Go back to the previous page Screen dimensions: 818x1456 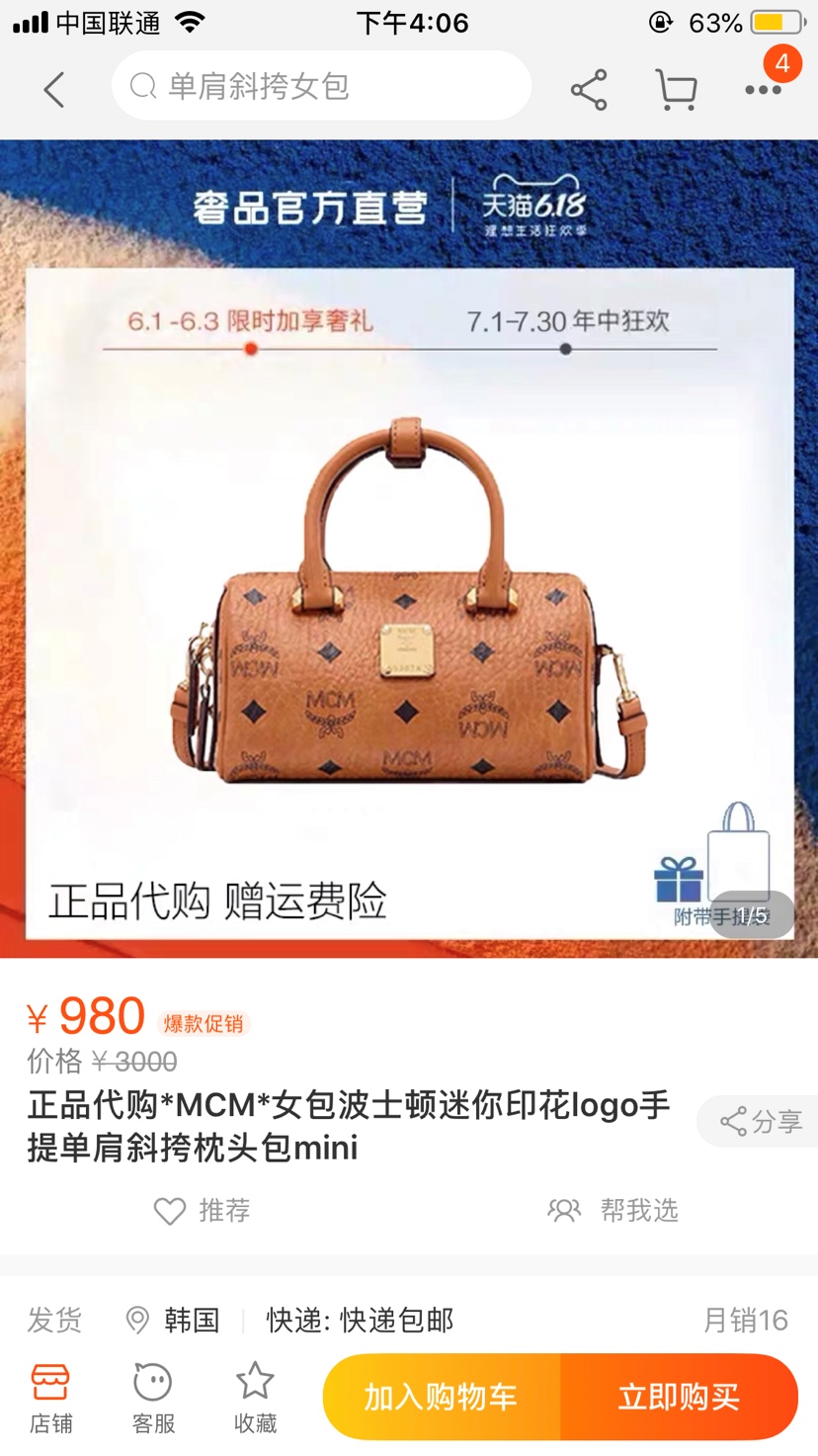(x=54, y=89)
